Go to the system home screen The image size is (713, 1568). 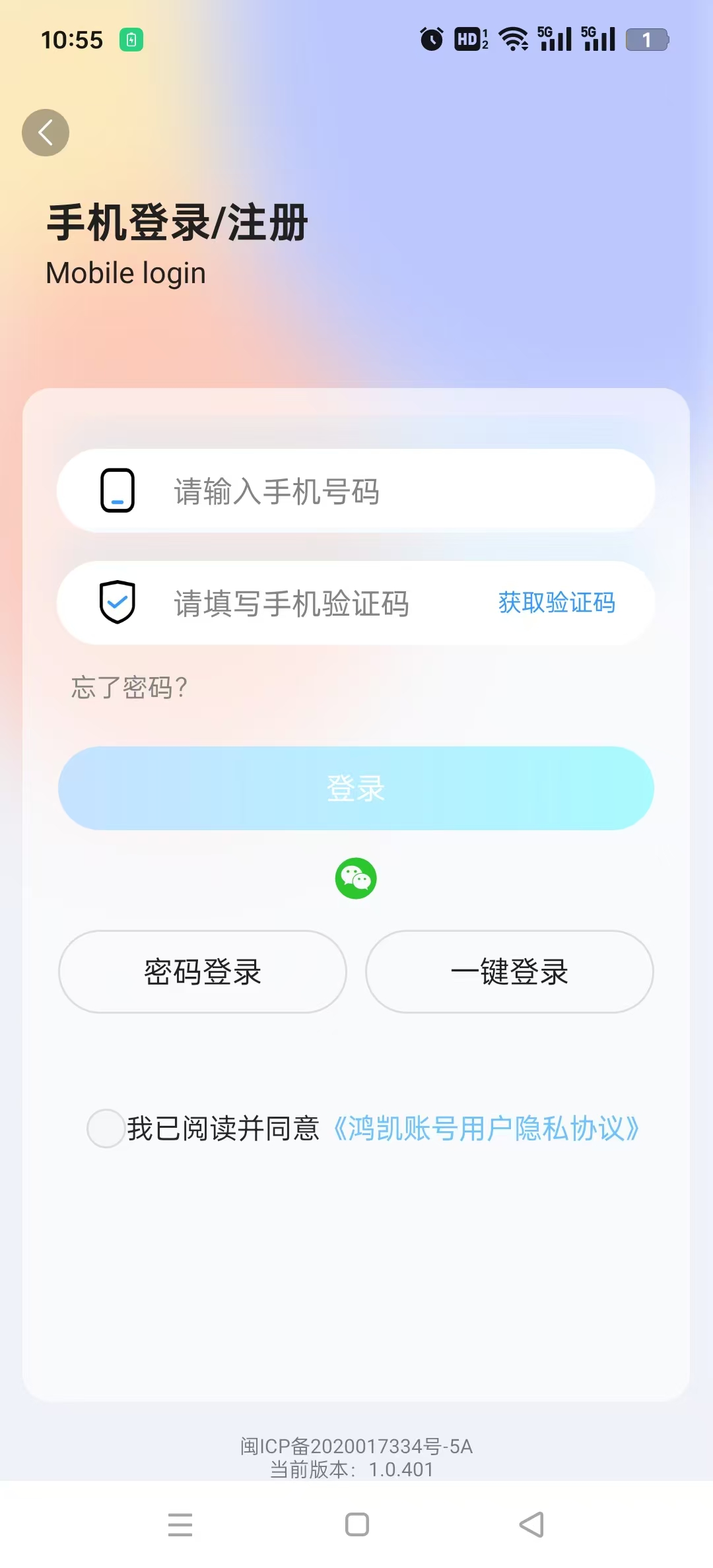(x=357, y=1524)
